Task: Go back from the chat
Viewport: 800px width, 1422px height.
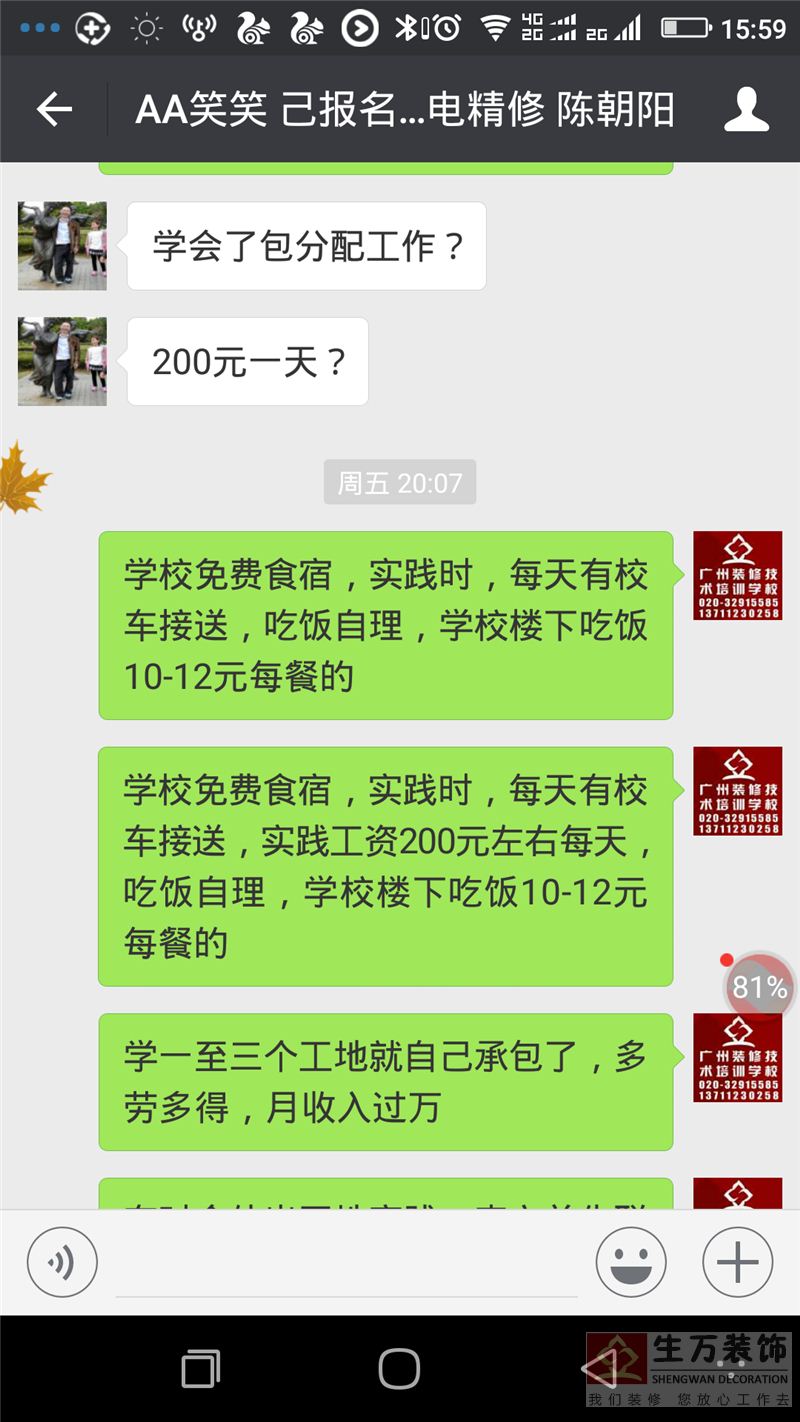Action: 54,109
